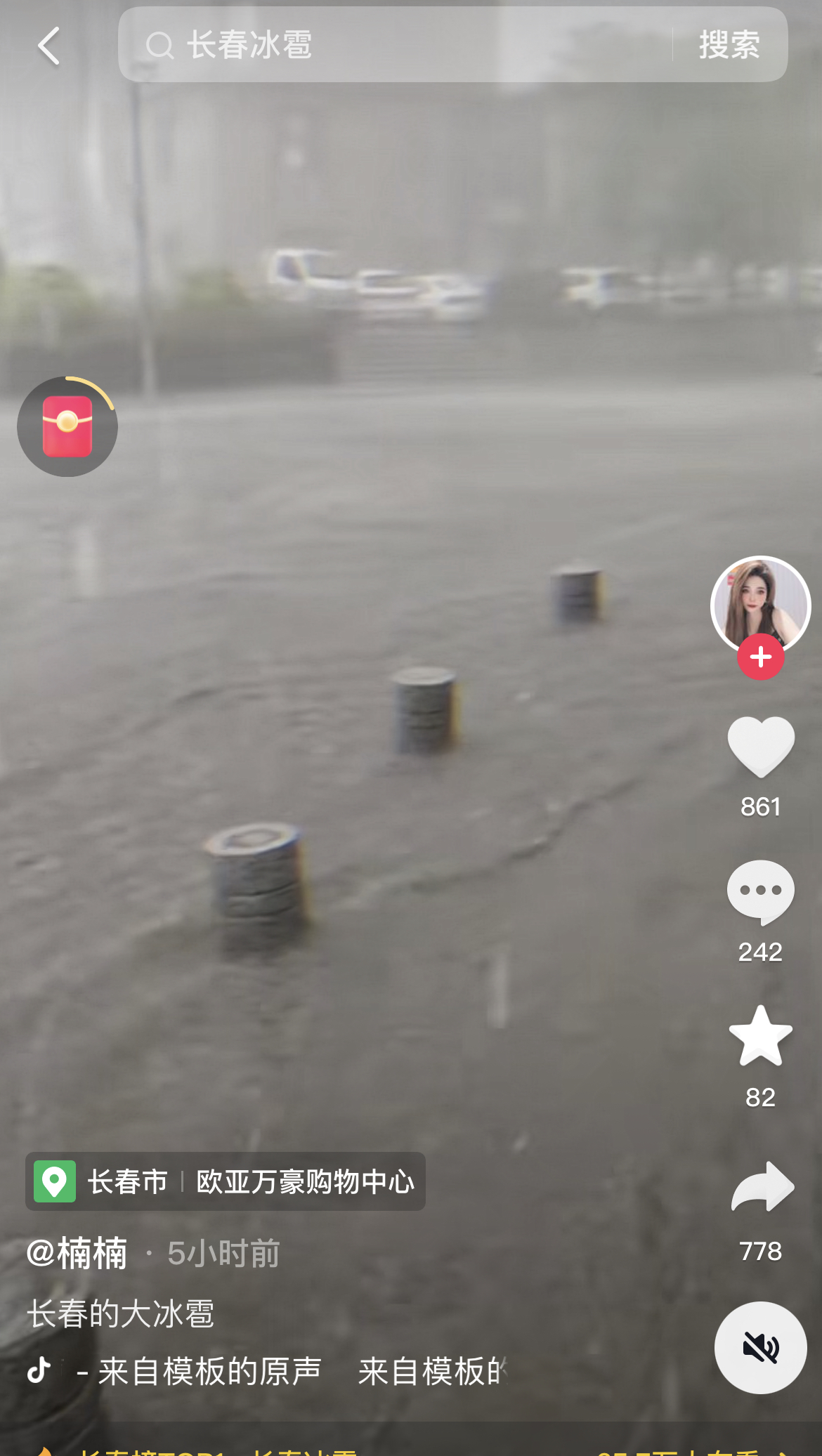Tap the search box showing 长春冰雹
The height and width of the screenshot is (1456, 822).
tap(393, 45)
